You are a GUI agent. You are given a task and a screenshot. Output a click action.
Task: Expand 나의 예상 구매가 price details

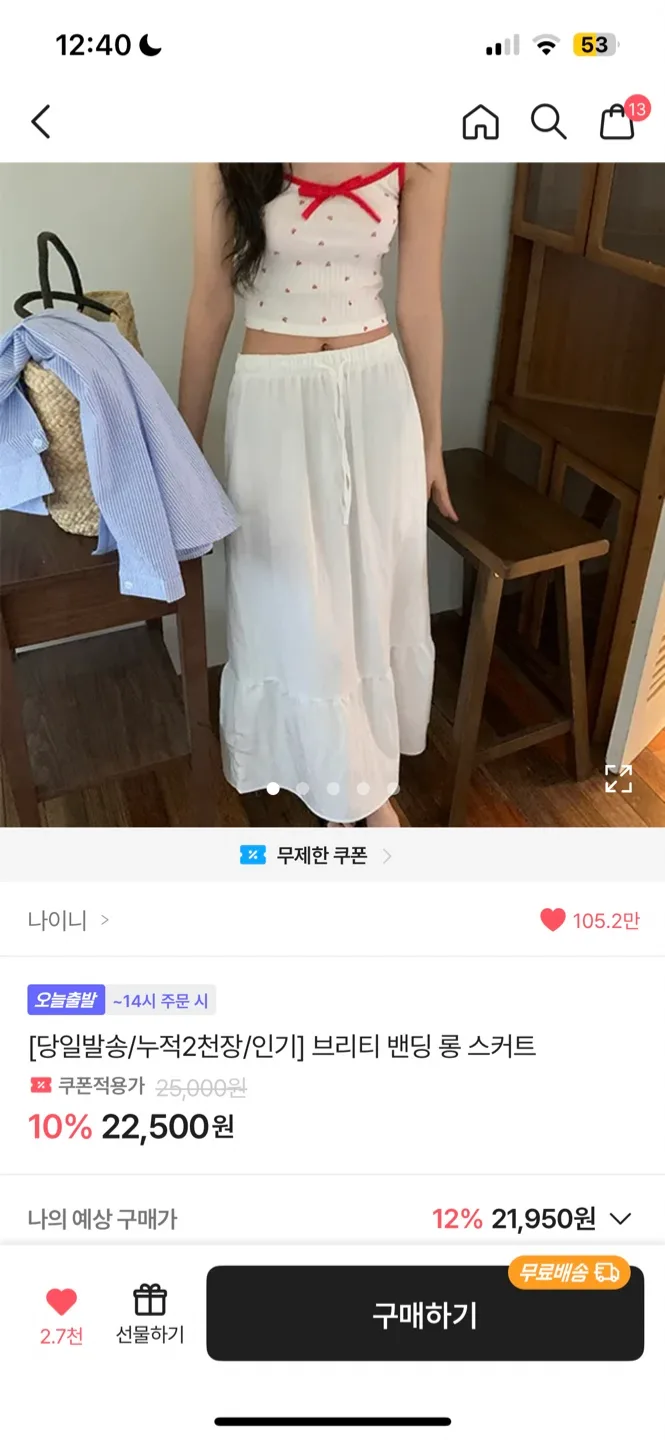click(620, 1219)
